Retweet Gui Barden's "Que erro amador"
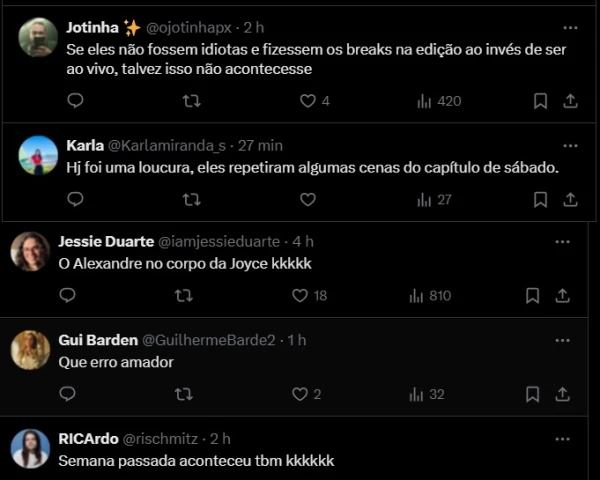Screen dimensions: 600x480 (x=183, y=394)
